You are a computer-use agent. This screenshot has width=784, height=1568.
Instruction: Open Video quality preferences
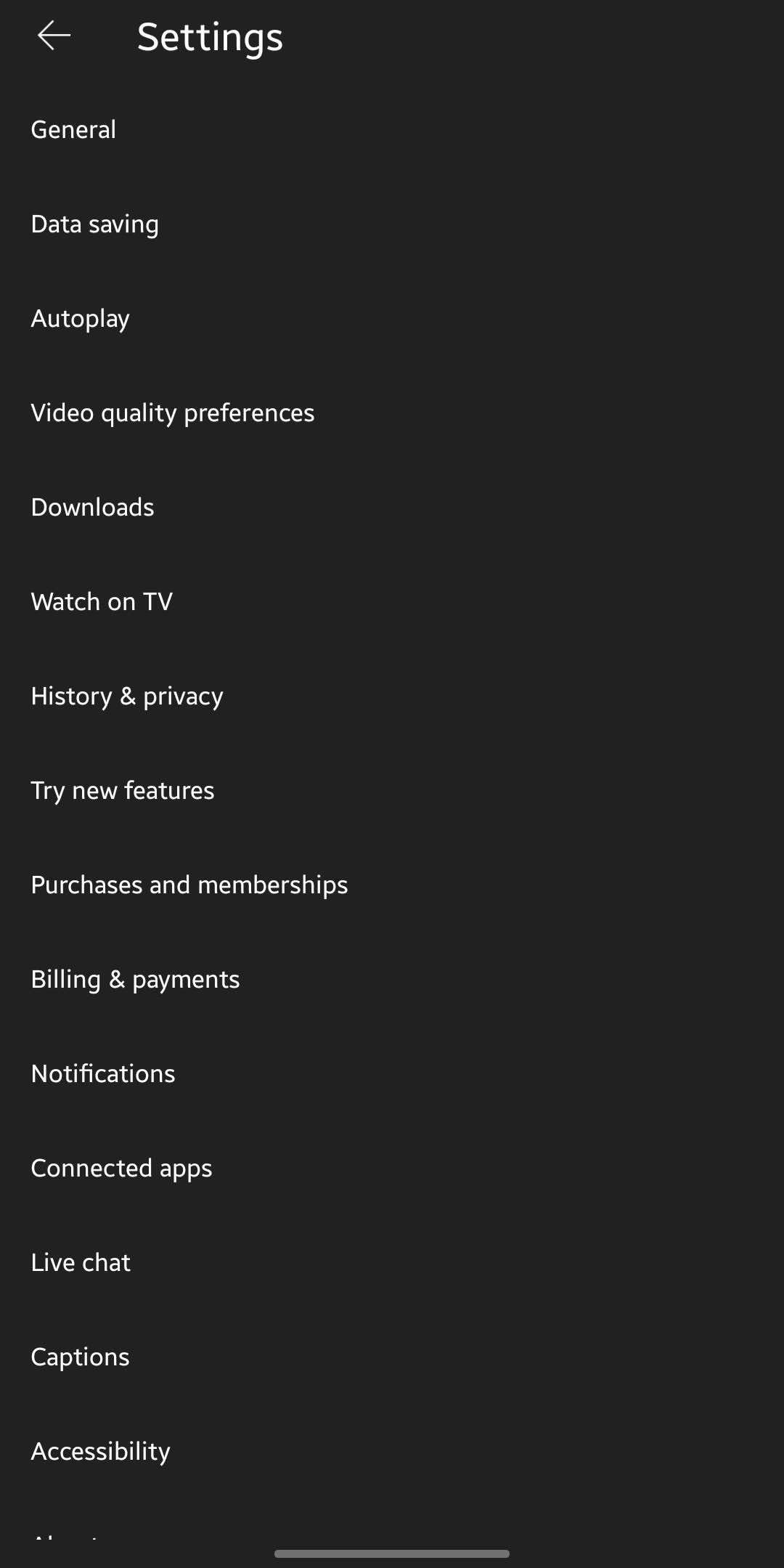tap(173, 413)
